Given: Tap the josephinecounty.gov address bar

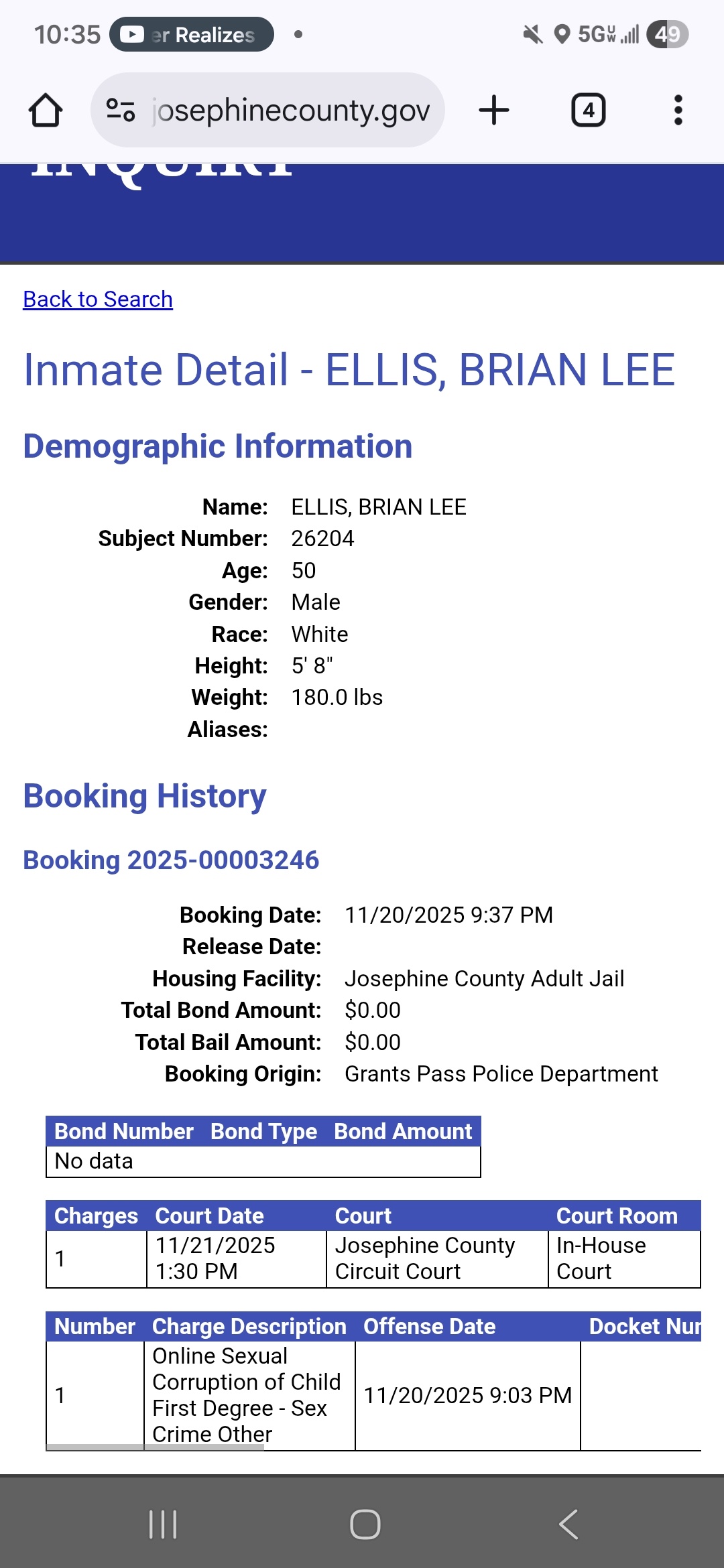Looking at the screenshot, I should coord(290,111).
